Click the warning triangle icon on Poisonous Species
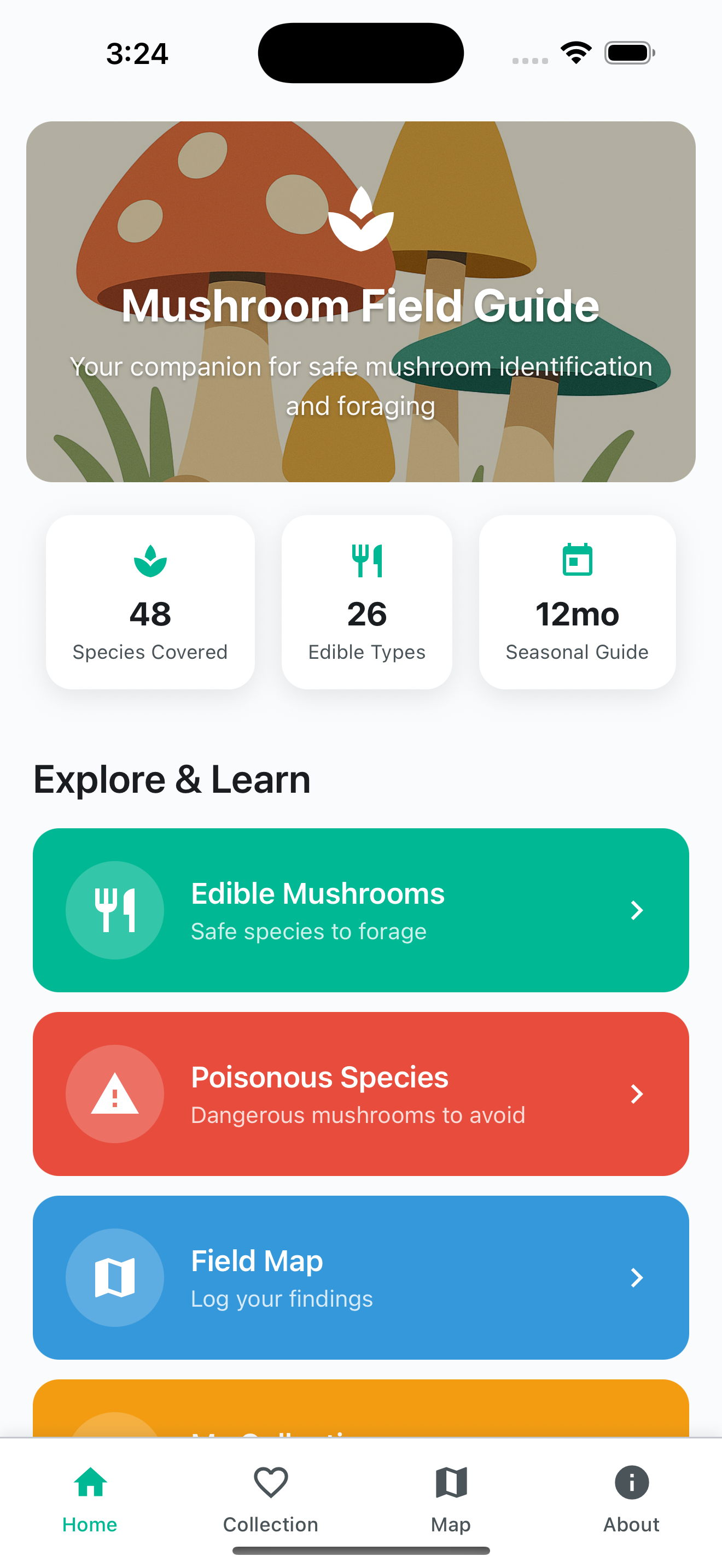Viewport: 722px width, 1568px height. pyautogui.click(x=115, y=1094)
